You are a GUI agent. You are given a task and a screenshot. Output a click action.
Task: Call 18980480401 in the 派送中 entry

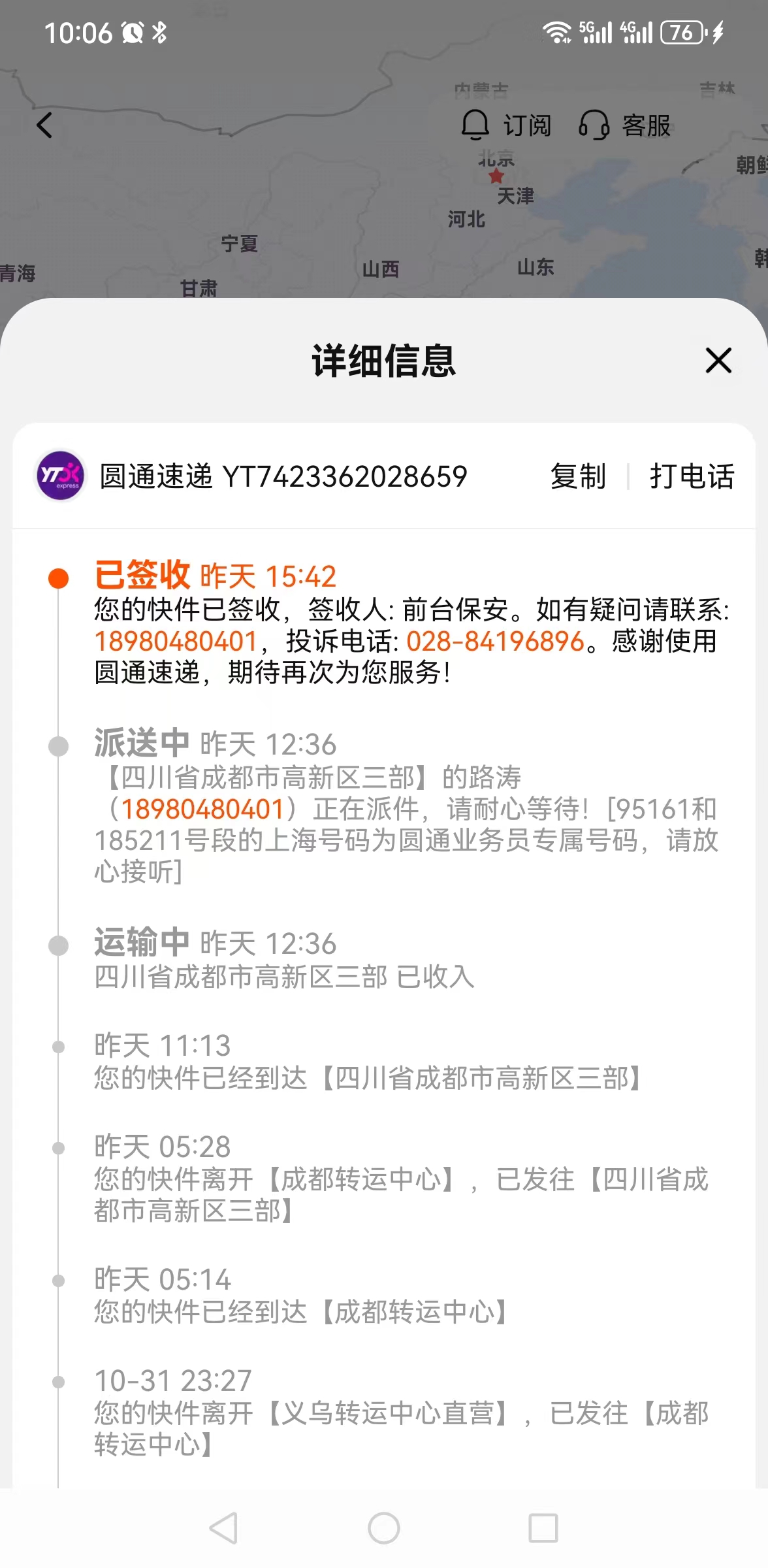pyautogui.click(x=202, y=809)
